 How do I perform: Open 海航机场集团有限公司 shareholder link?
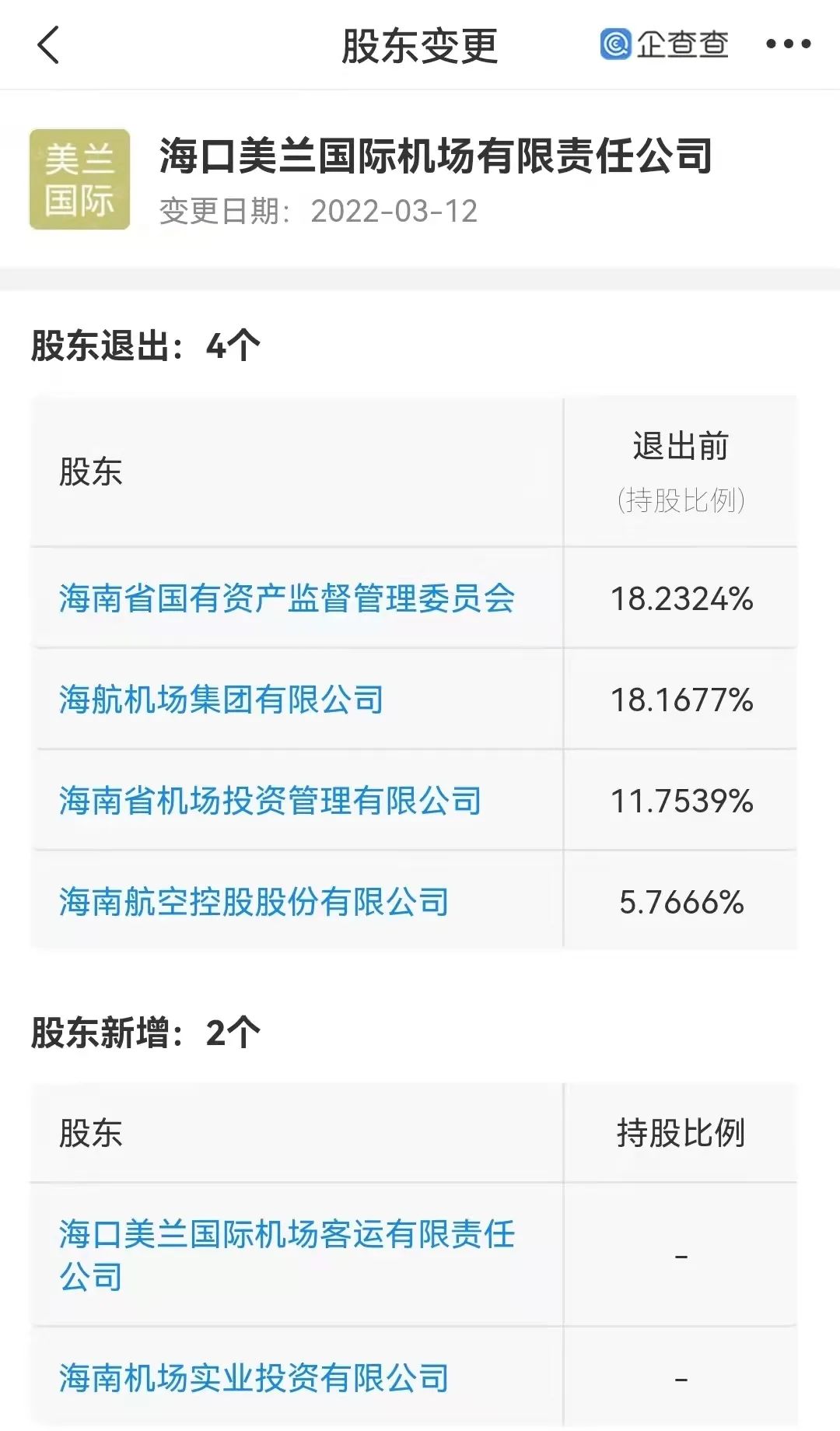click(221, 700)
